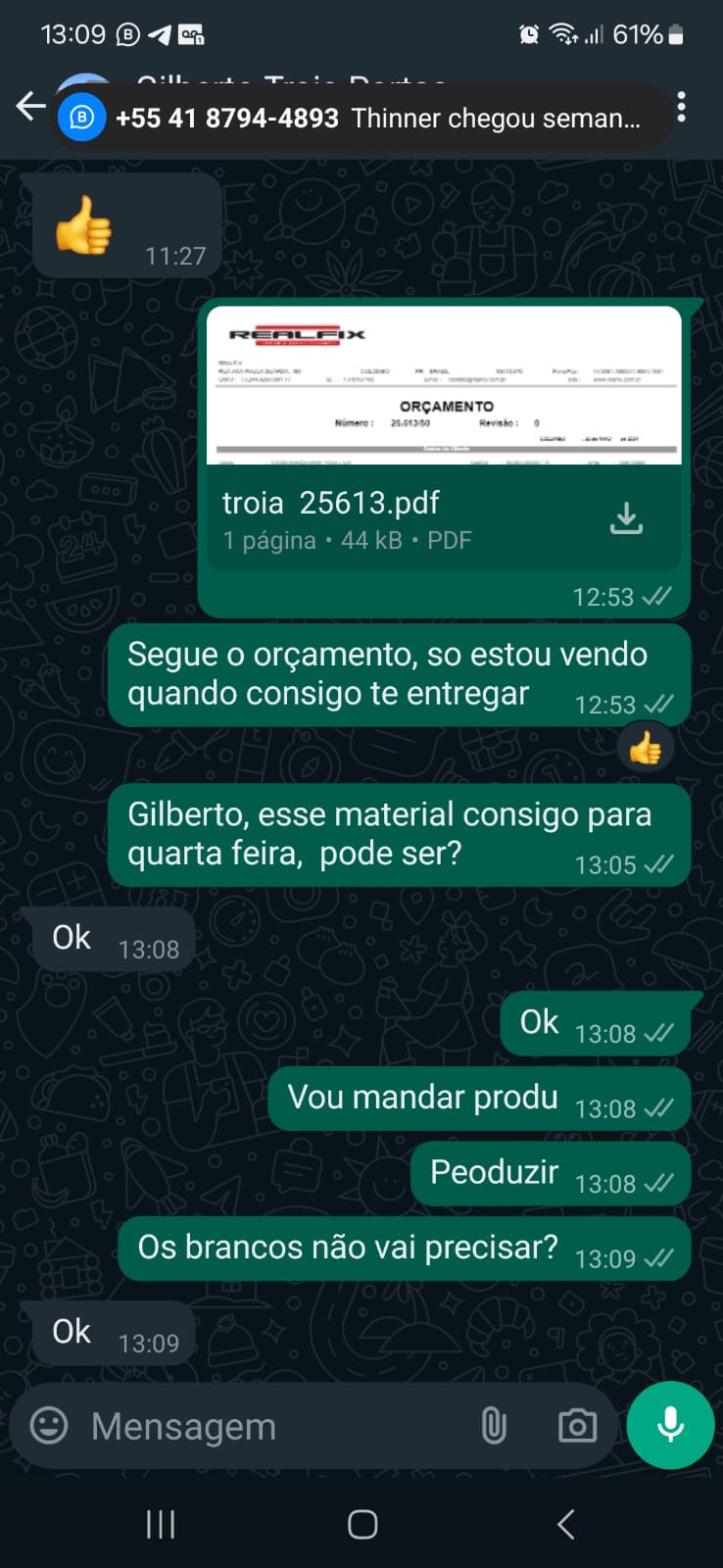
Task: Open the emoji picker
Action: click(x=49, y=1426)
